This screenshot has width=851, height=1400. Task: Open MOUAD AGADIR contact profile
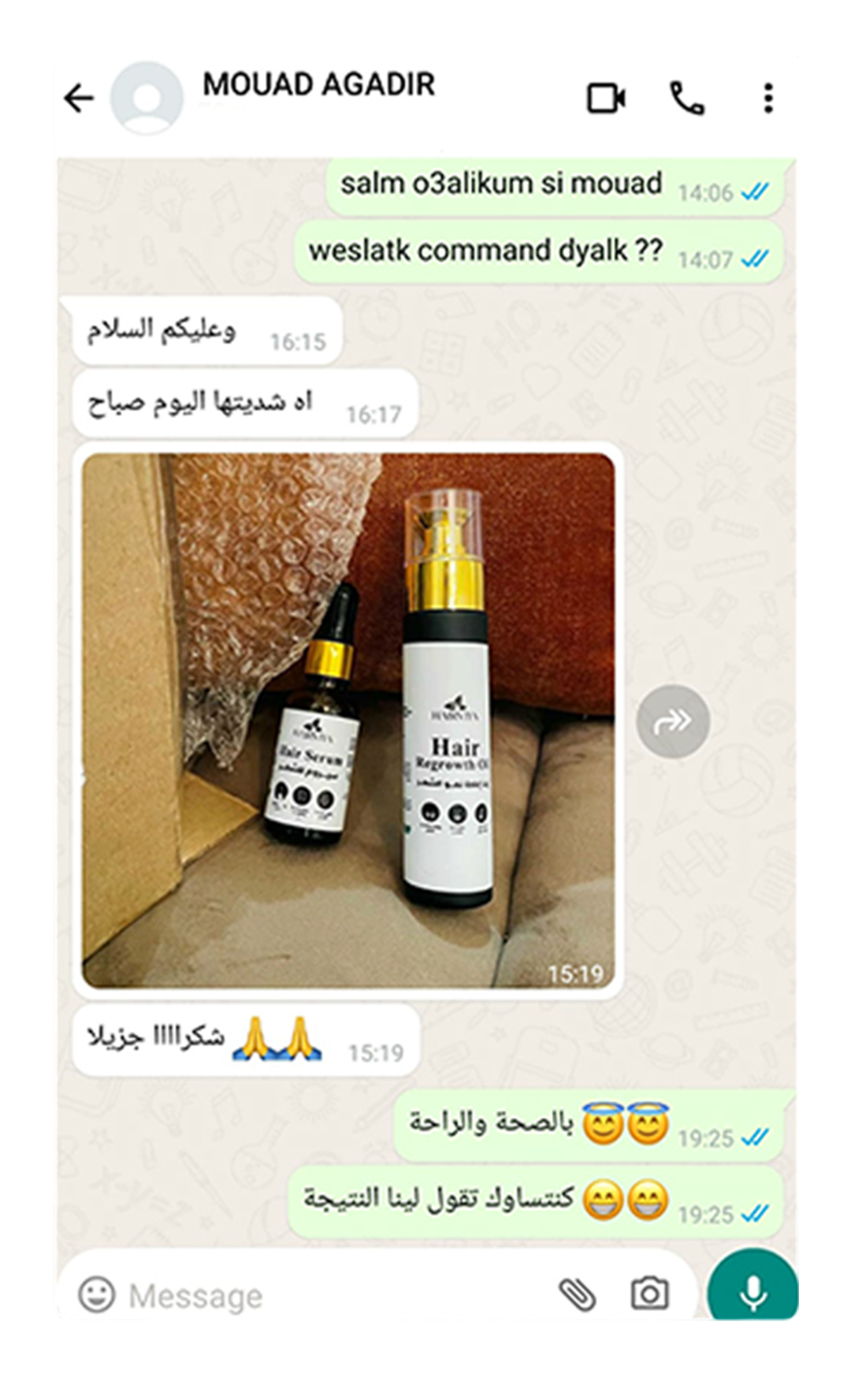318,84
